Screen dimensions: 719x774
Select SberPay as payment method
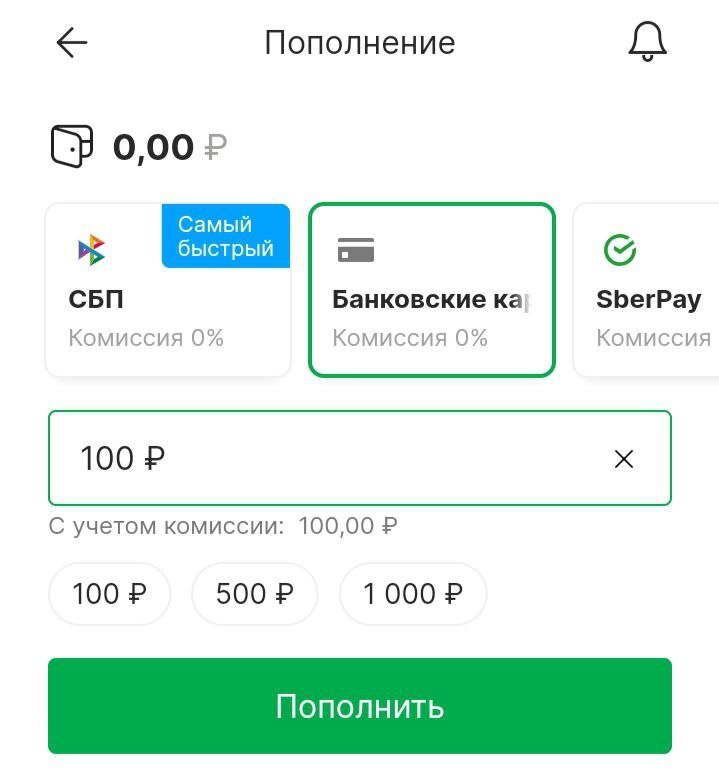click(648, 291)
